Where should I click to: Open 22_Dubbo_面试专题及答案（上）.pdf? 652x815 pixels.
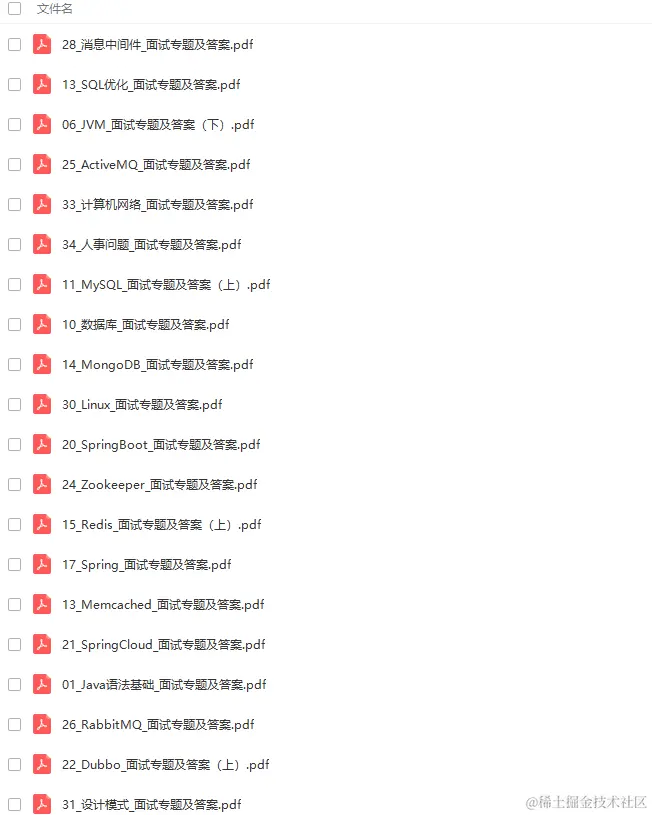point(165,765)
